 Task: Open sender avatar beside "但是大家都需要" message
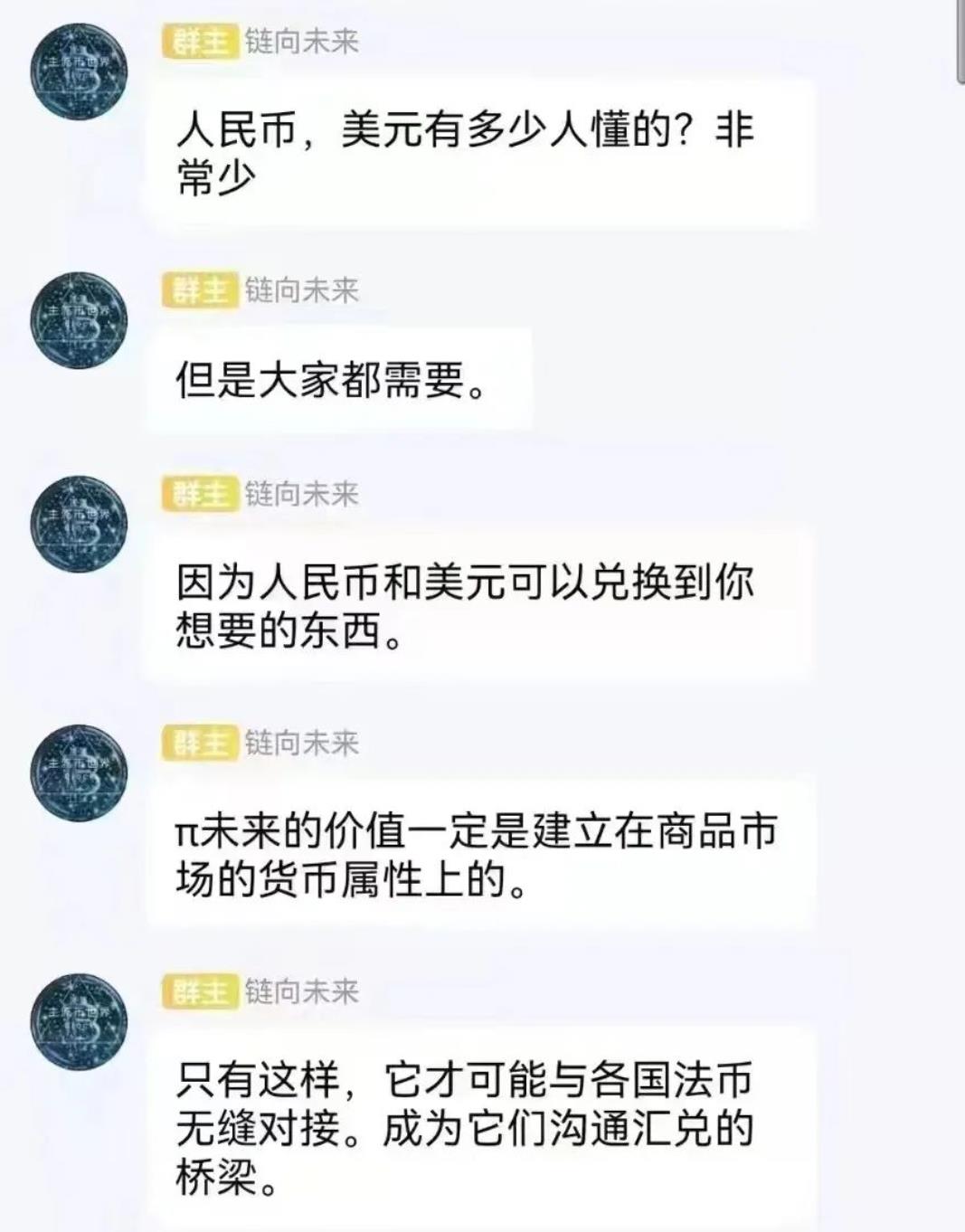(x=79, y=320)
